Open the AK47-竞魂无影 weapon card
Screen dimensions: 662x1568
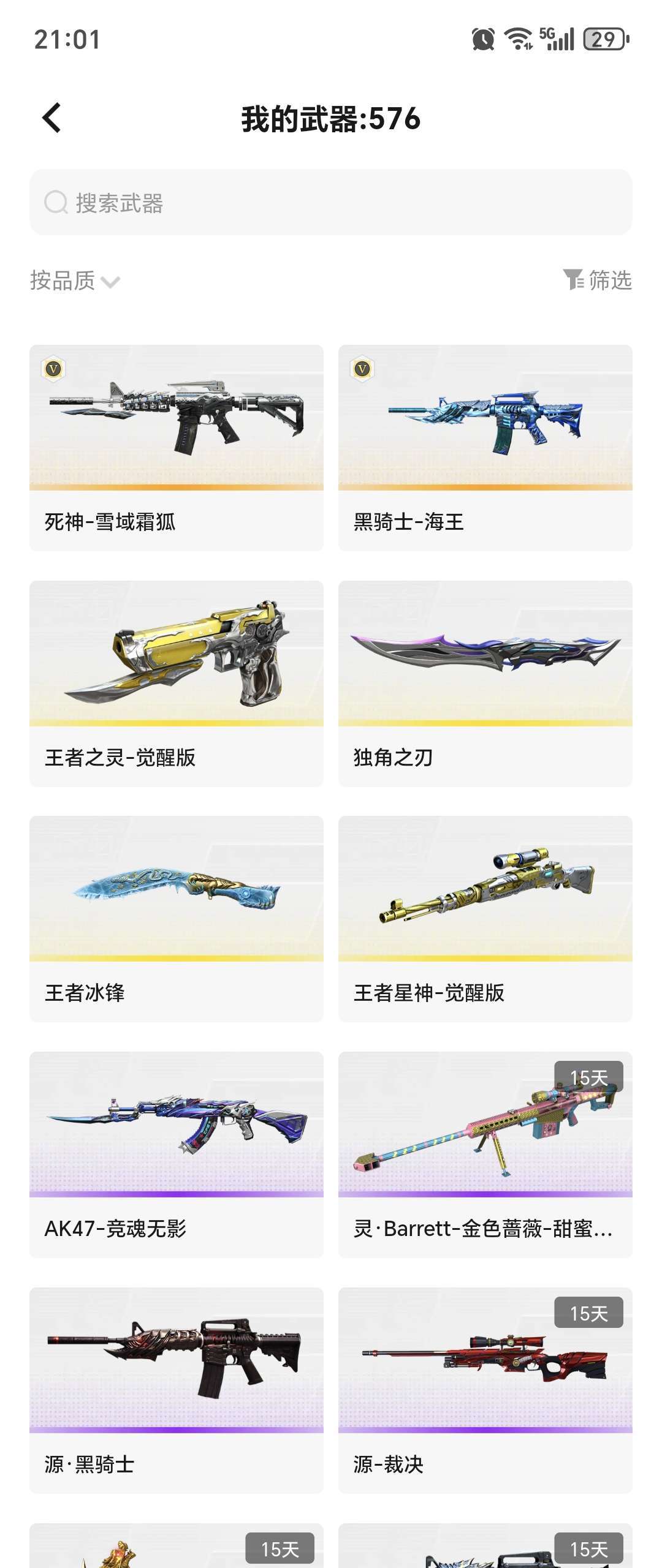[177, 1154]
